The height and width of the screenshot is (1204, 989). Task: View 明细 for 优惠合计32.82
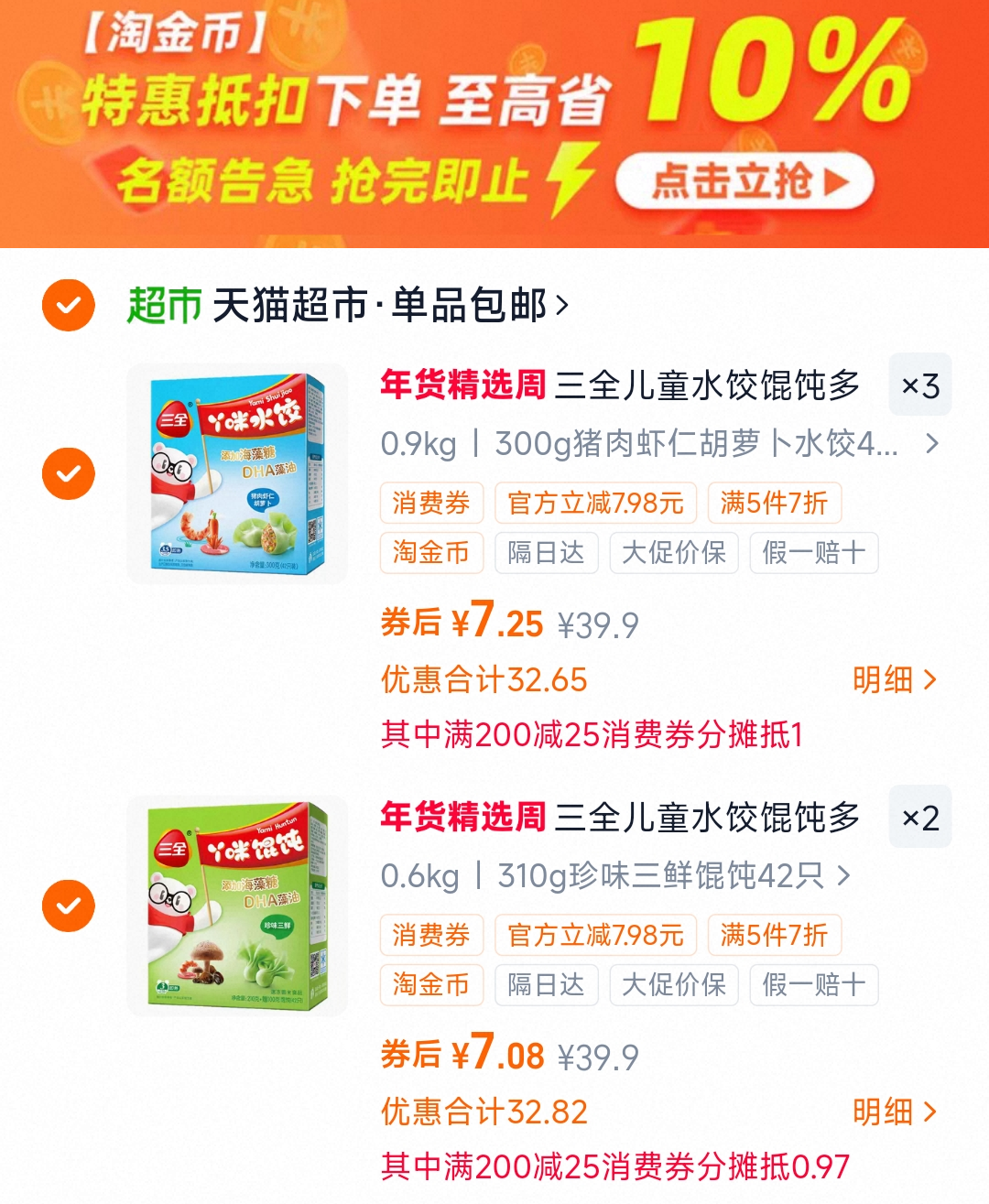895,1112
